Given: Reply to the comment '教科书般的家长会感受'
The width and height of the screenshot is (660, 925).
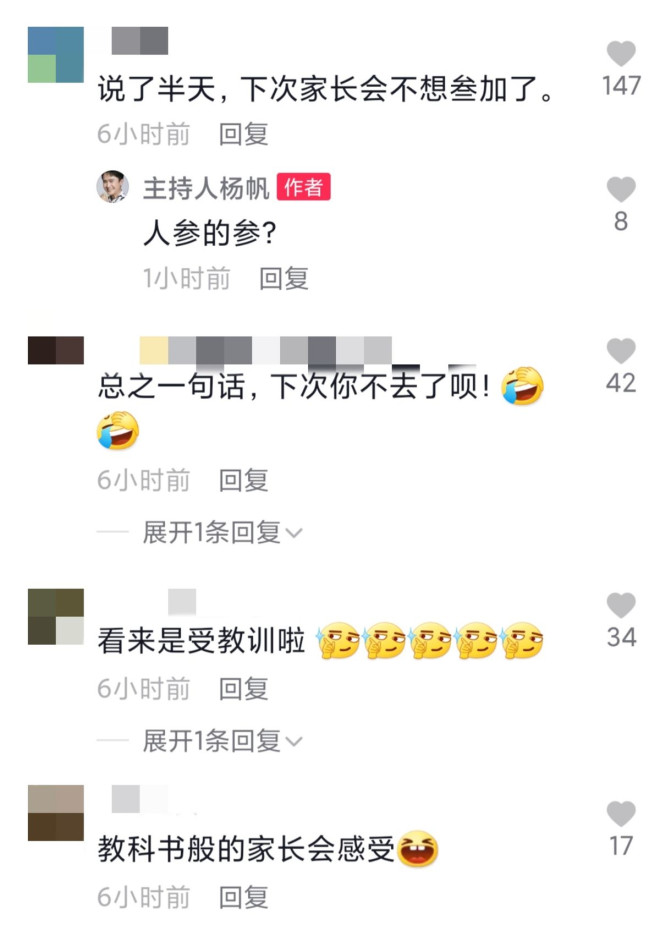Looking at the screenshot, I should pos(243,897).
